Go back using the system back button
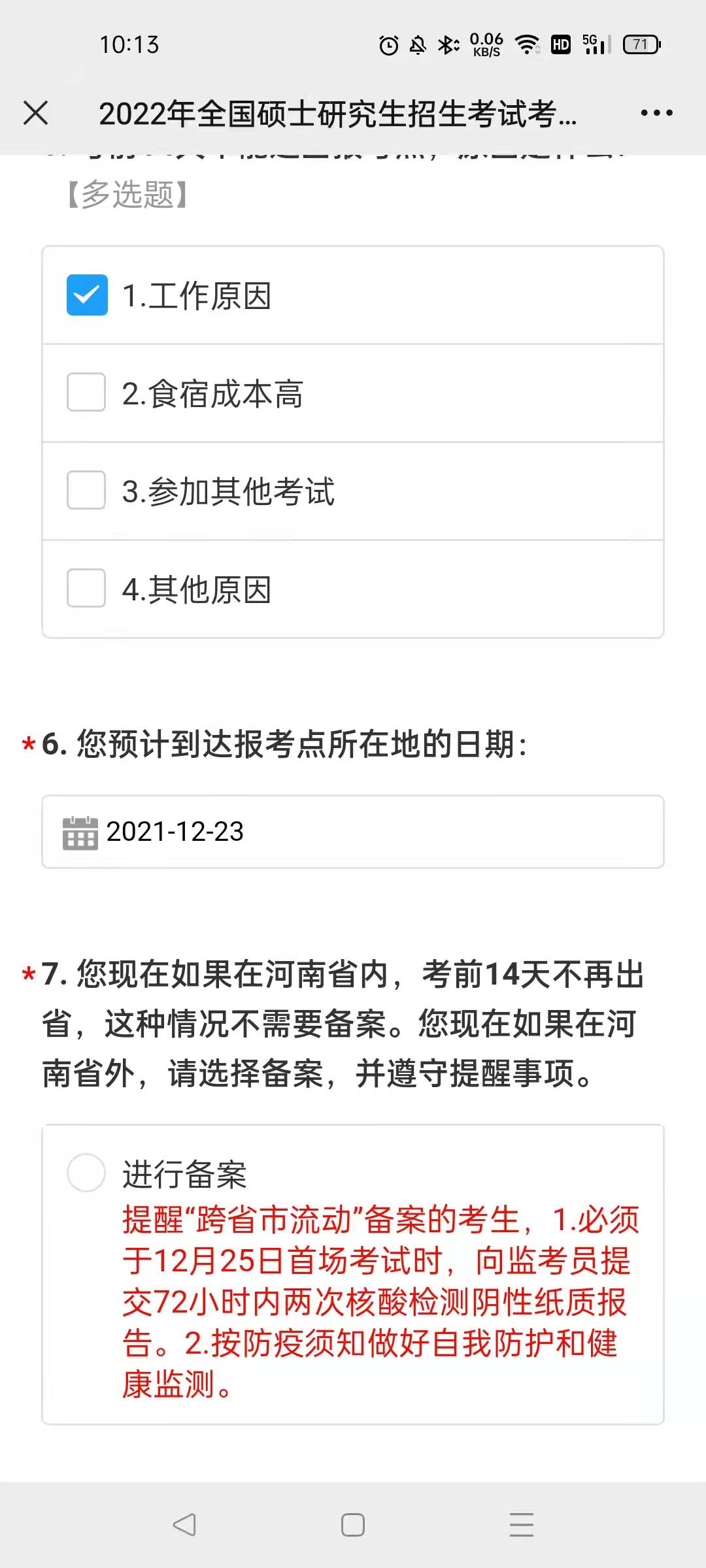 pos(184,1525)
